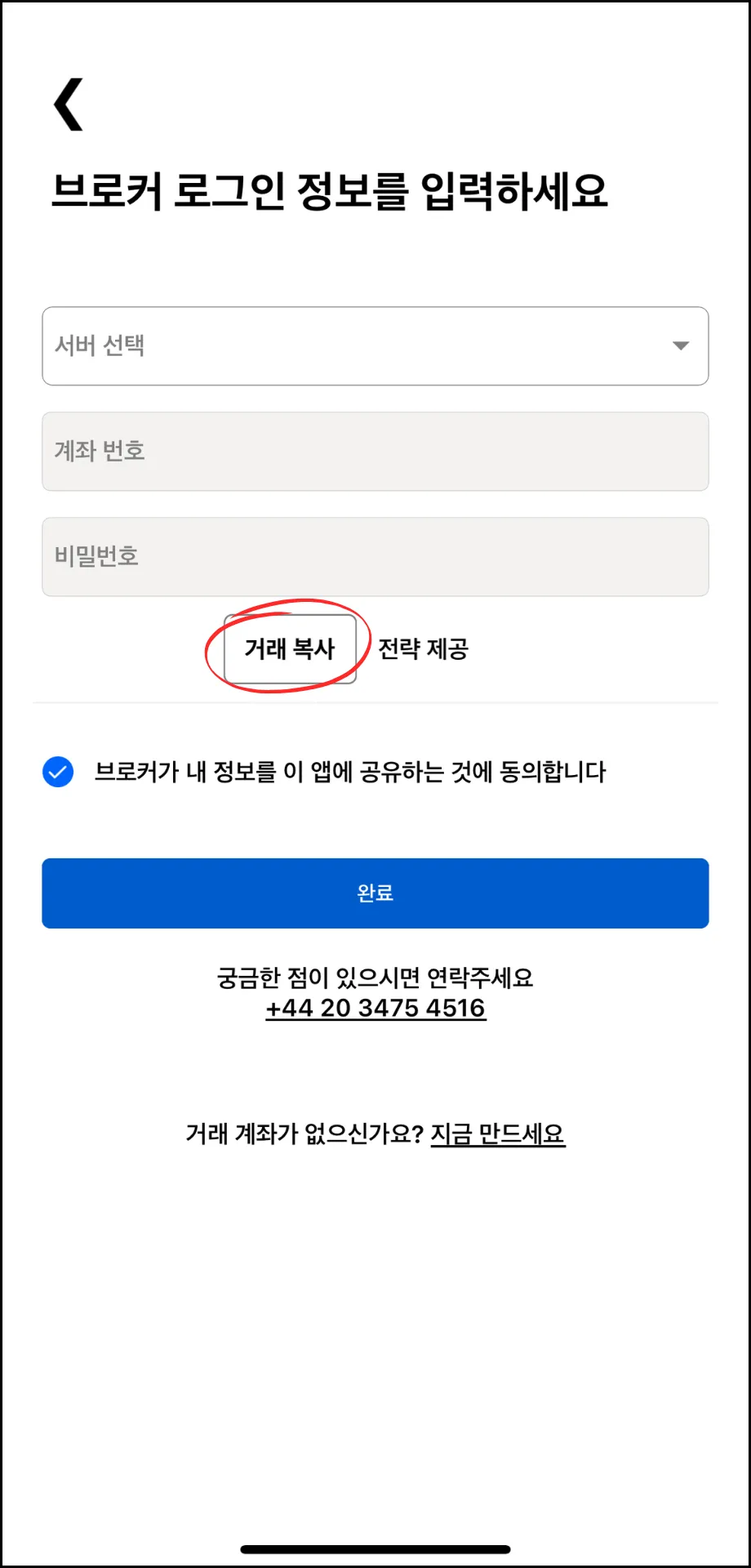751x1568 pixels.
Task: Focus the 비밀번호 field
Action: coord(375,557)
